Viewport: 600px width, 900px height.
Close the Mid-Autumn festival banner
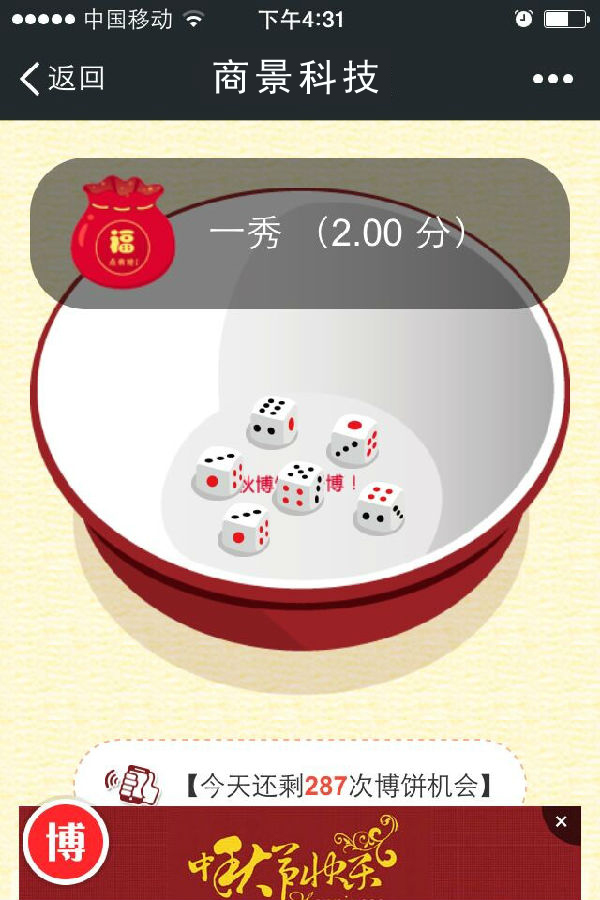[561, 821]
